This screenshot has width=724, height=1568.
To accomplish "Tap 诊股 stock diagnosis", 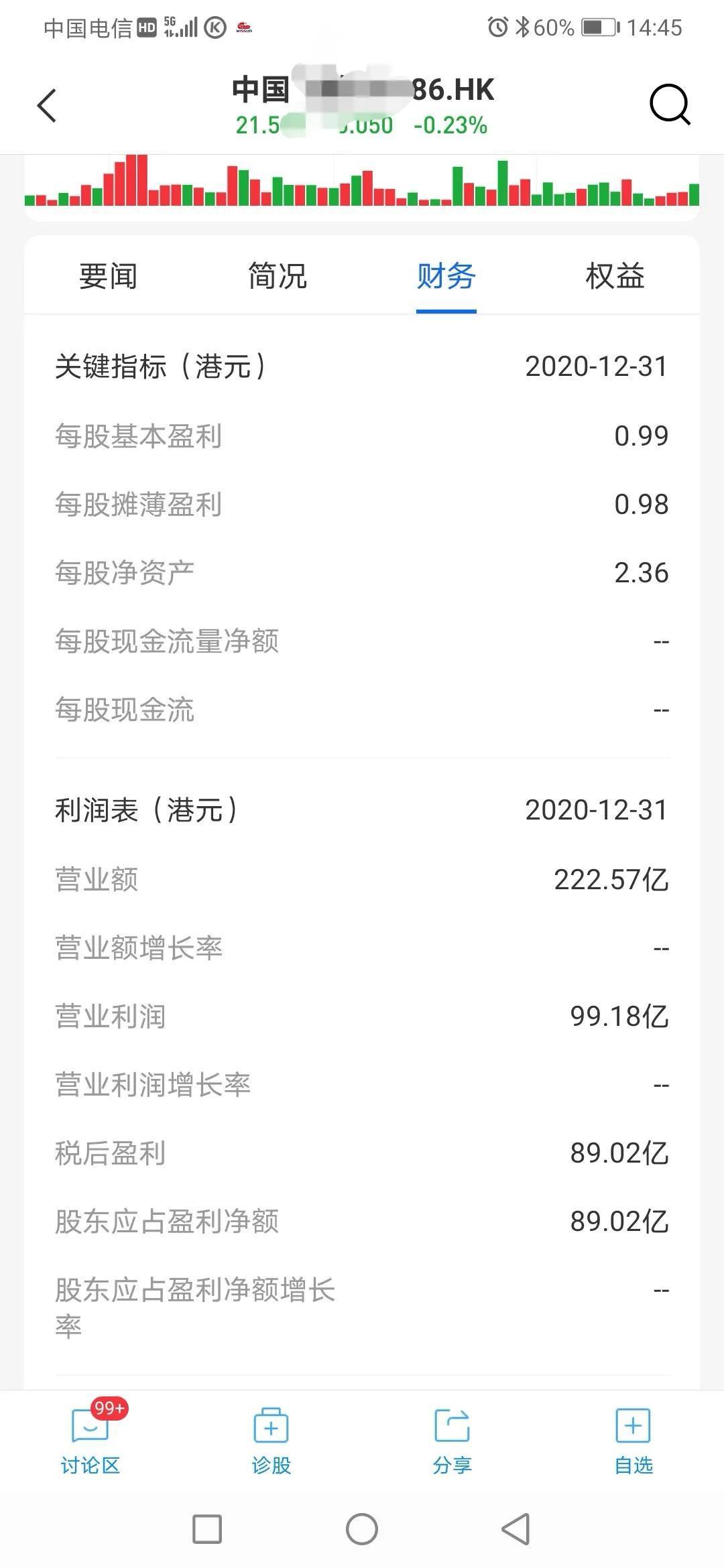I will 271,1441.
